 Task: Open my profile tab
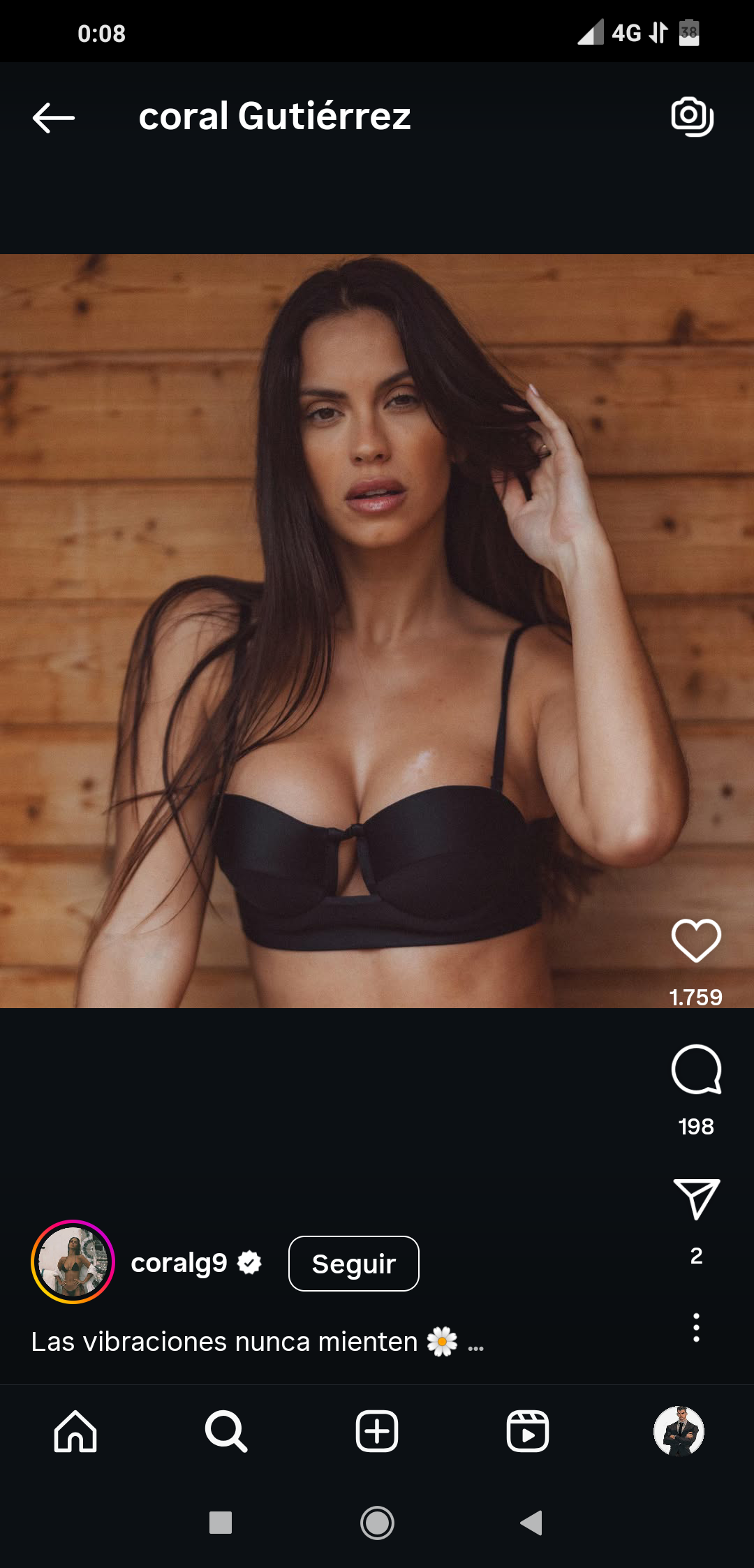[679, 1431]
